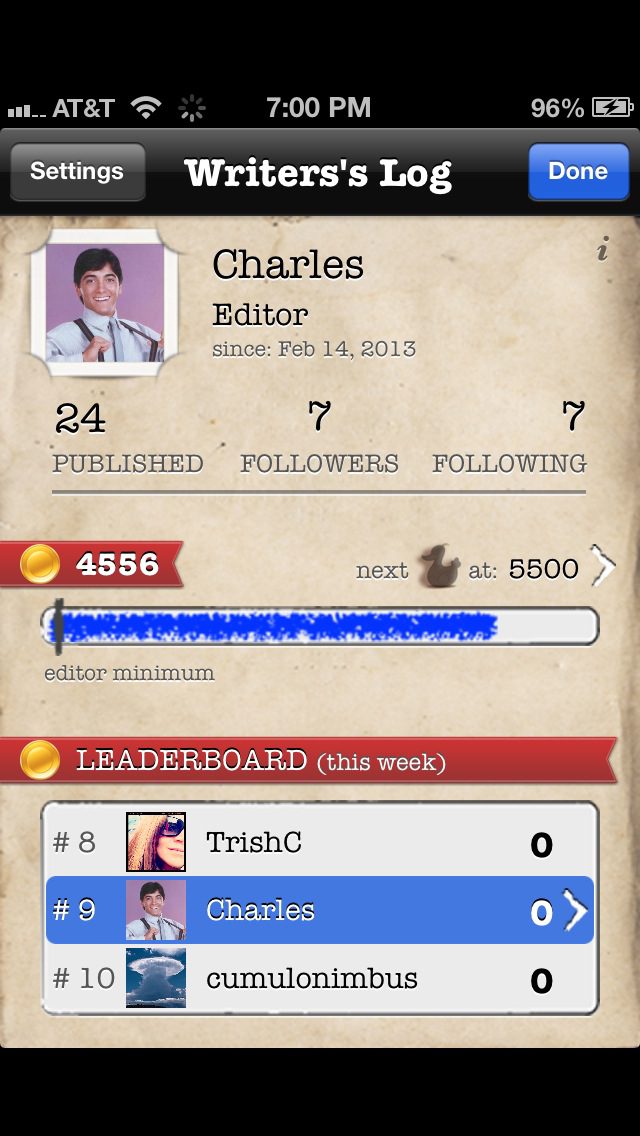Open next award details chevron

pyautogui.click(x=602, y=568)
